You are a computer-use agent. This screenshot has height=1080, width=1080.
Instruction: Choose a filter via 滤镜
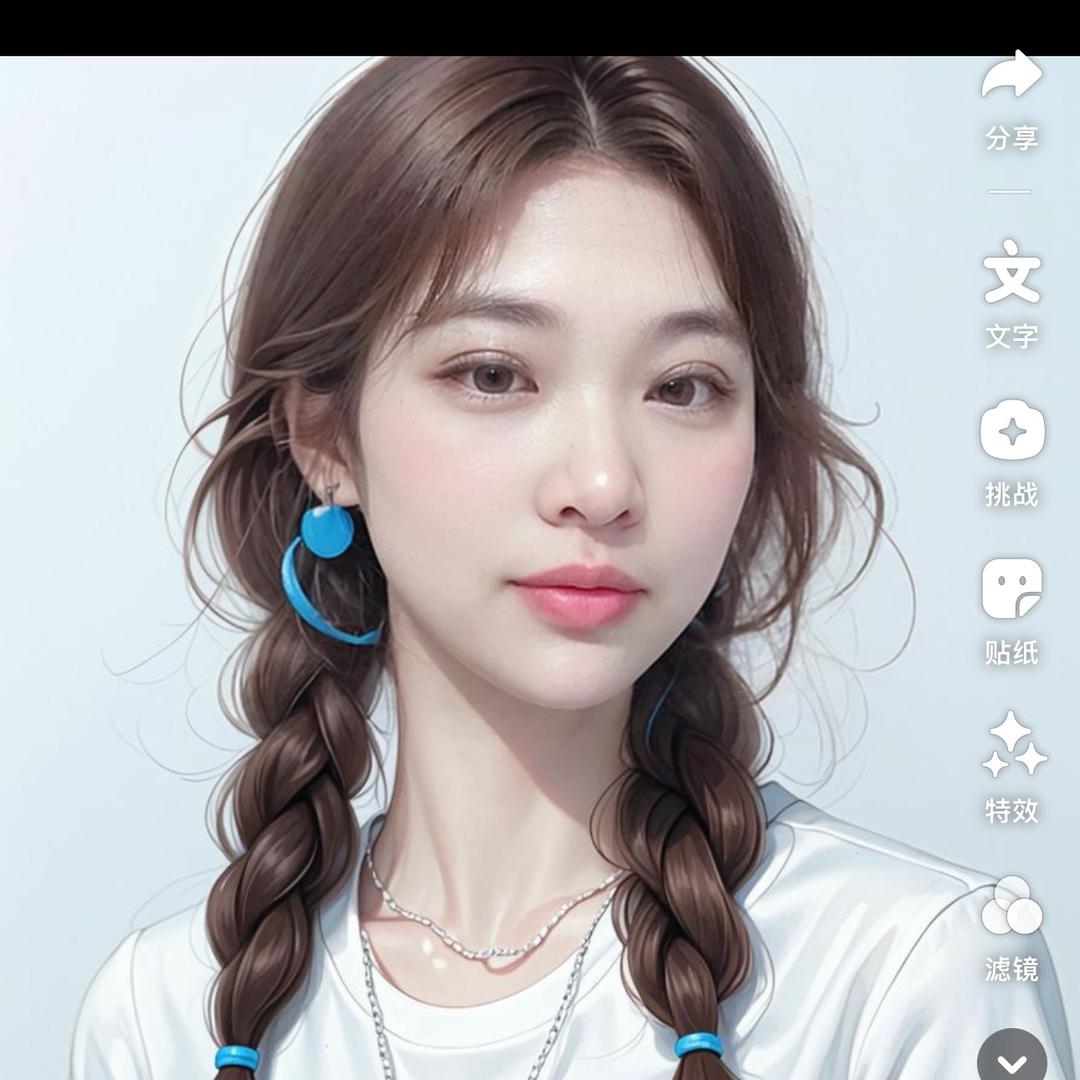point(1012,905)
